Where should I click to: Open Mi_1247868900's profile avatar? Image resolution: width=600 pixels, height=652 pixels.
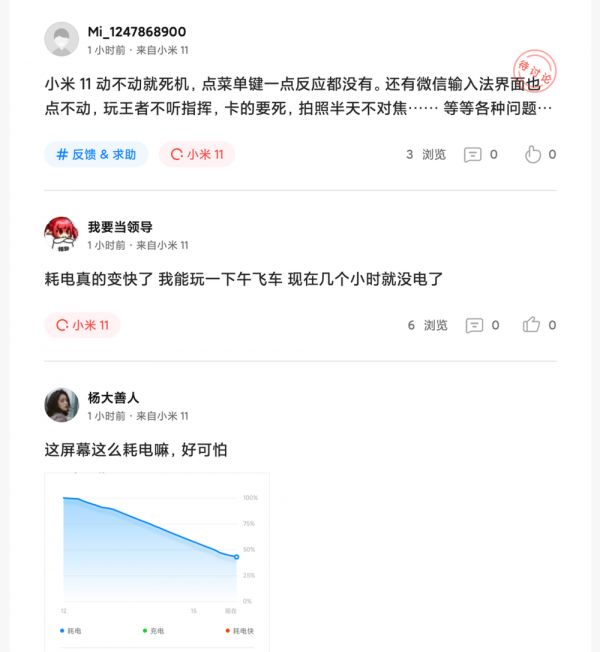click(x=62, y=40)
